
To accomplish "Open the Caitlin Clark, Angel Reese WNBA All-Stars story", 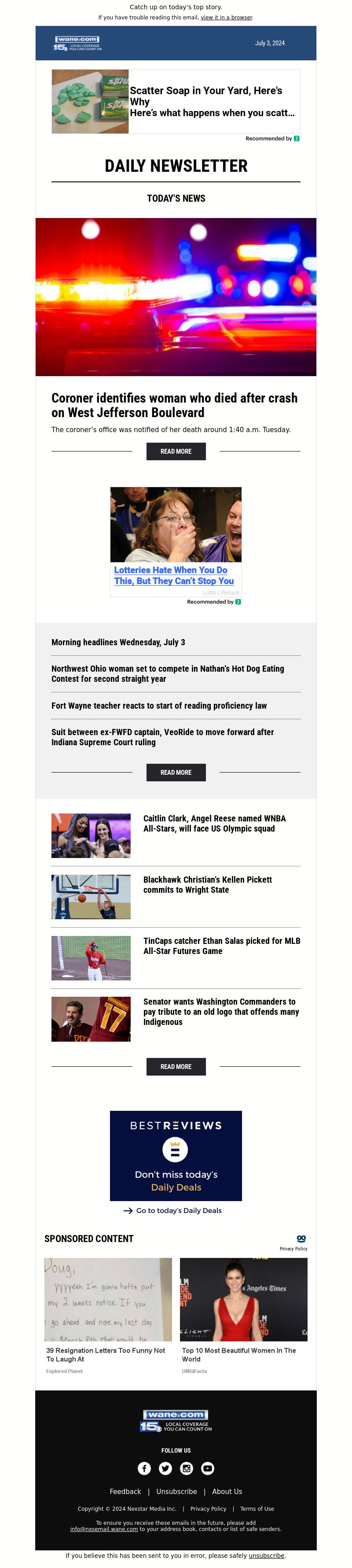I will click(x=214, y=823).
